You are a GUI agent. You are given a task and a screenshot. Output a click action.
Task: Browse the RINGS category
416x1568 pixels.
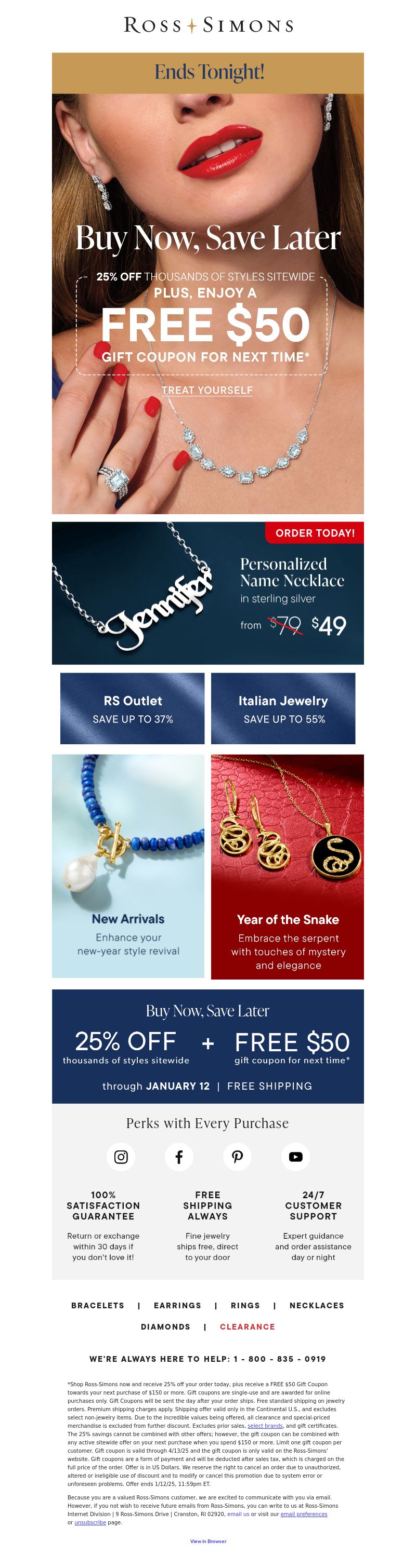point(245,1306)
